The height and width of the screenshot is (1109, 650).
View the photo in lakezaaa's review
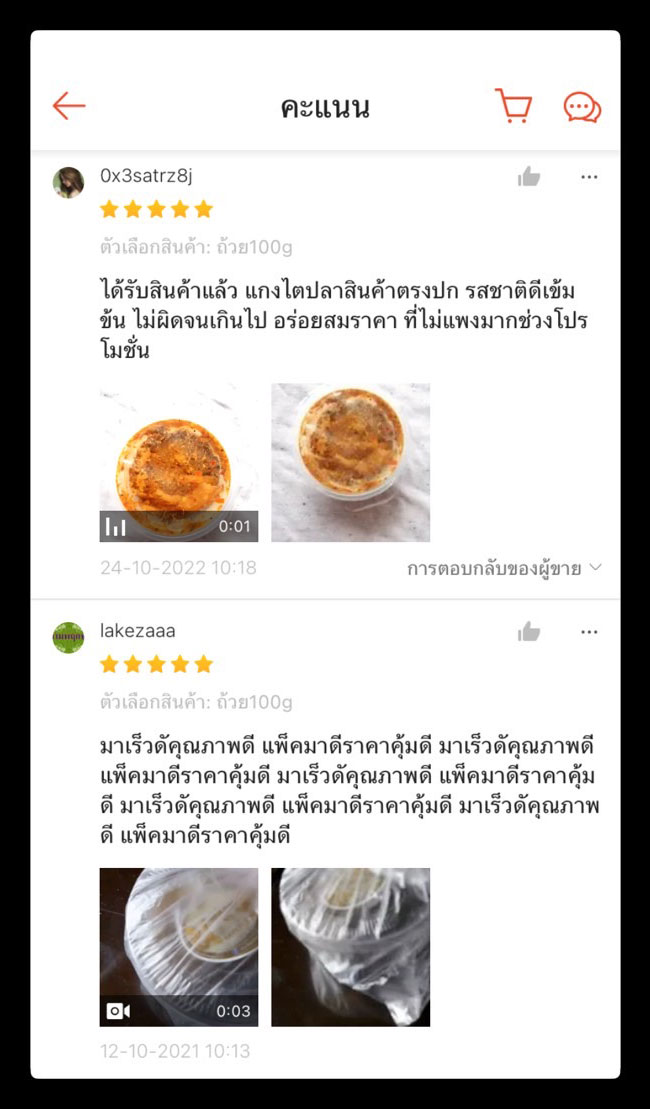[x=350, y=946]
